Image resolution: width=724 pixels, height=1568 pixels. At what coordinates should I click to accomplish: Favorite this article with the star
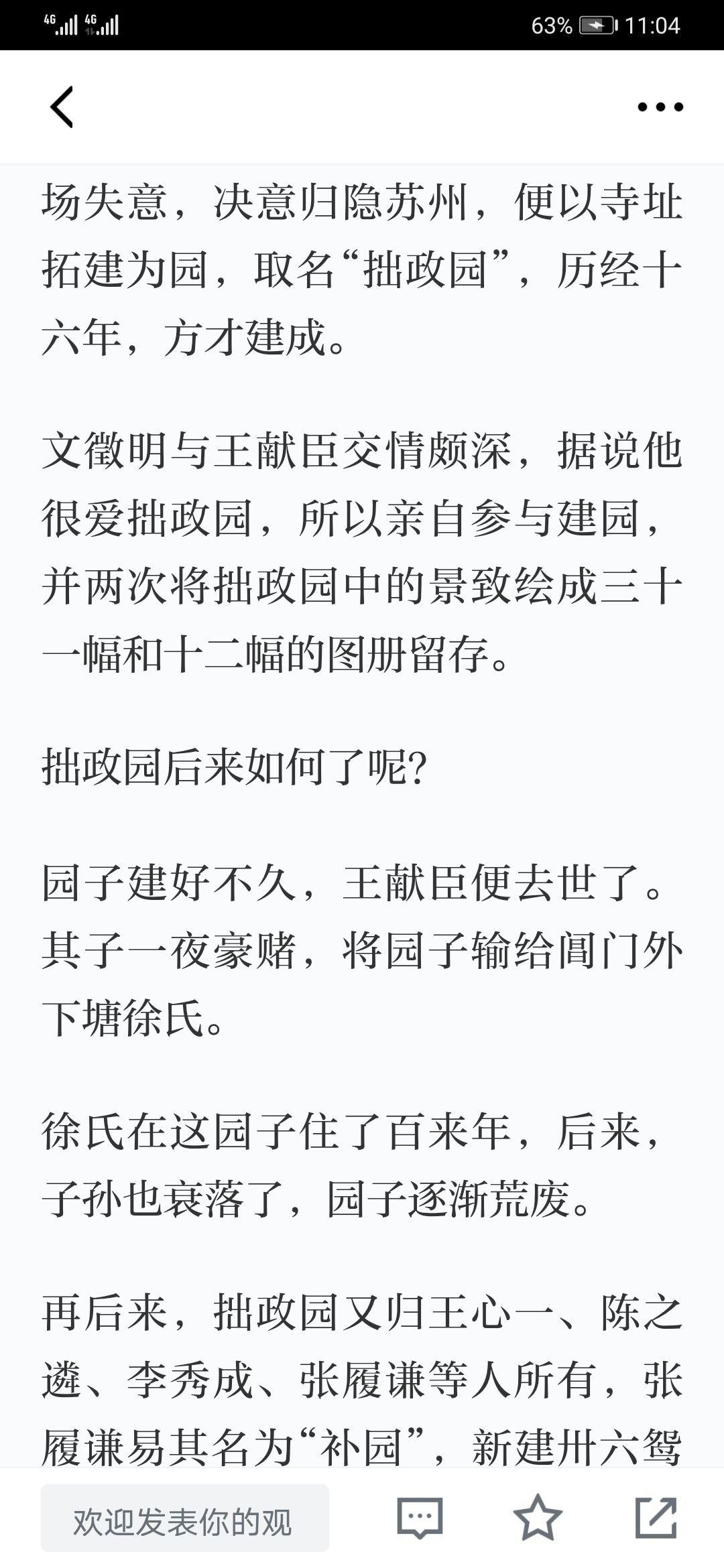[x=537, y=1518]
